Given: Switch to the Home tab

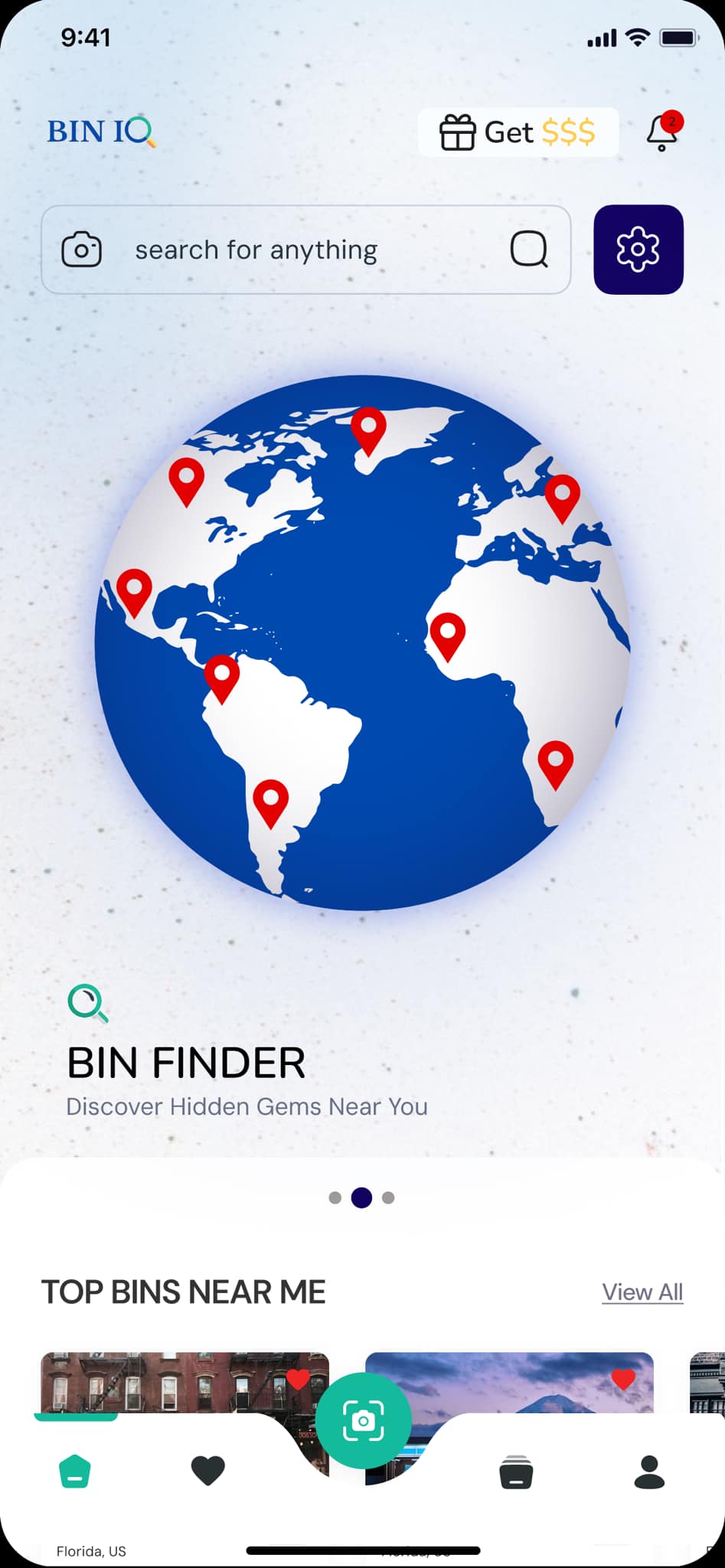Looking at the screenshot, I should (75, 1472).
